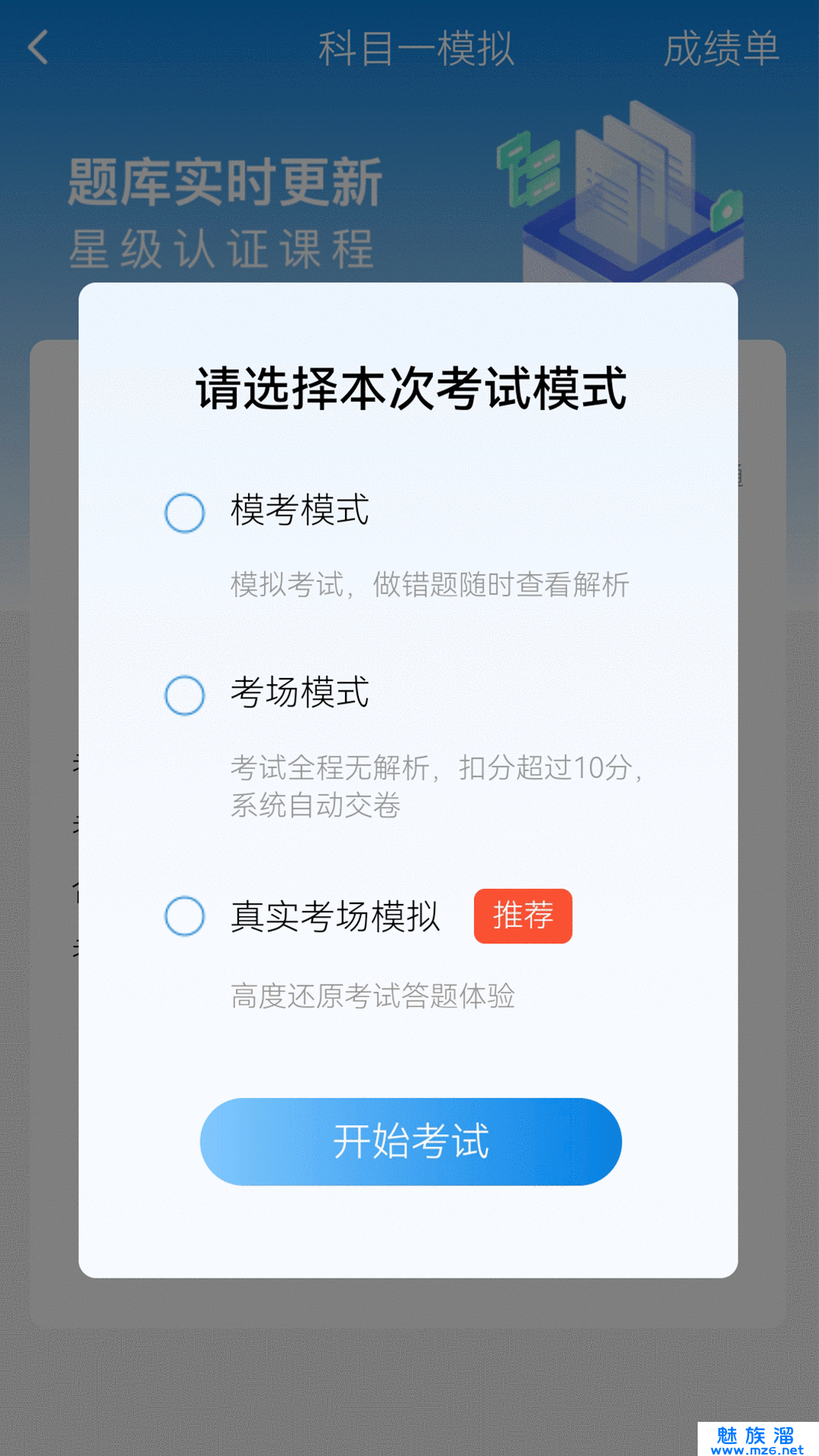The height and width of the screenshot is (1456, 819).
Task: Open the 成绩单 score report
Action: (x=721, y=49)
